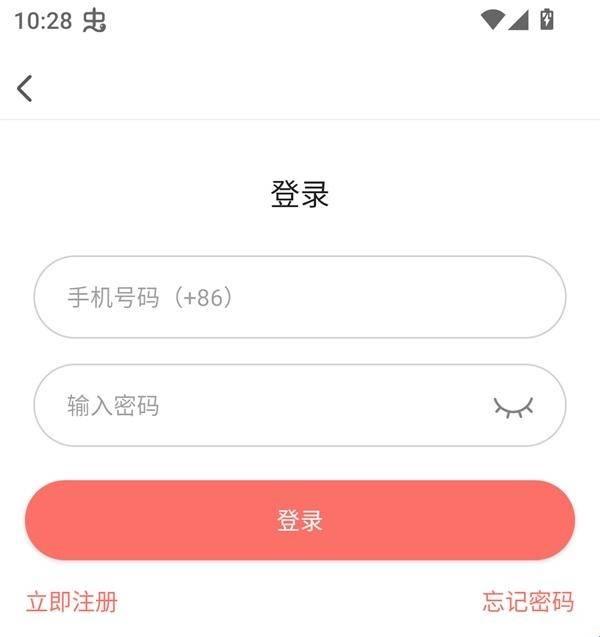Screen dimensions: 600x637
Task: Show password via the eye icon
Action: click(513, 406)
